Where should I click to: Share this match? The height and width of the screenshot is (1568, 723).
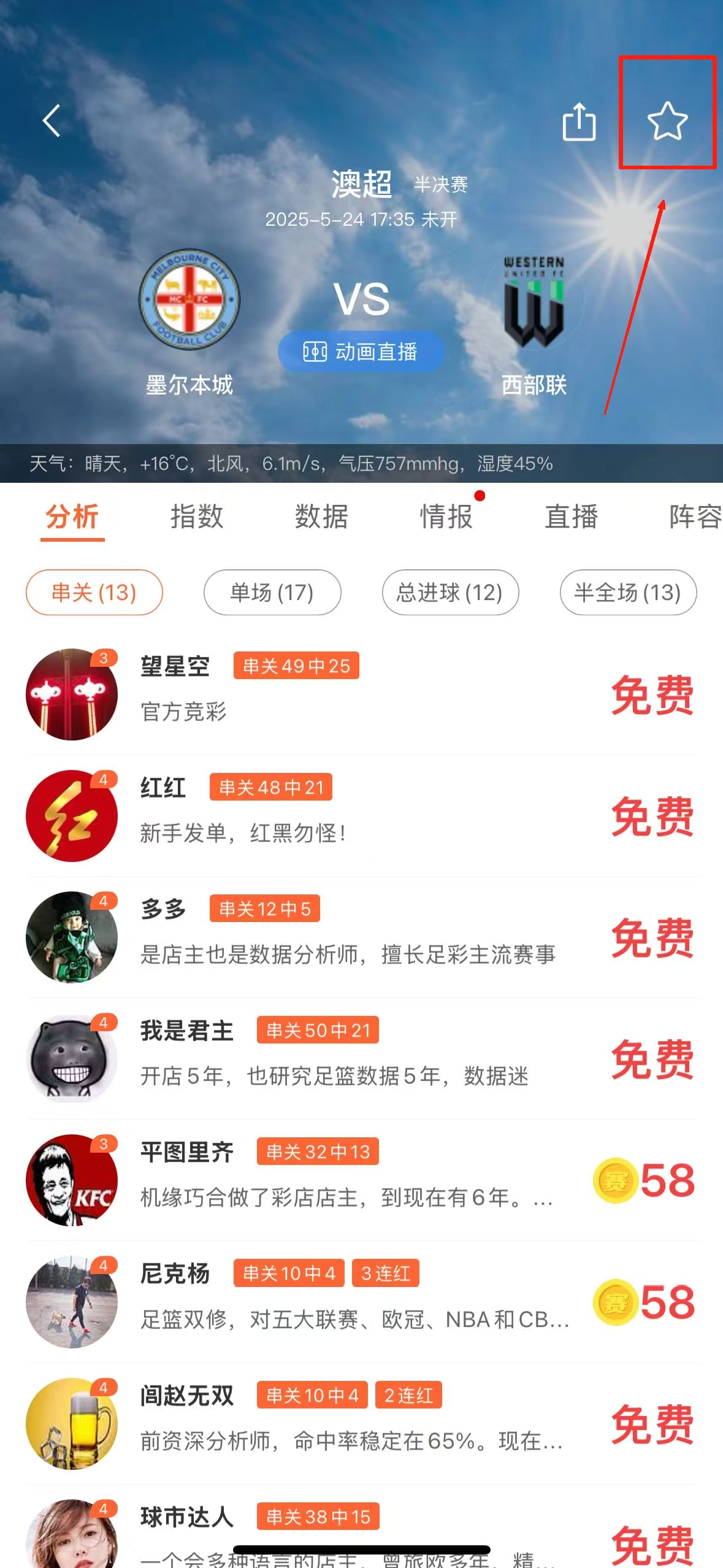579,121
